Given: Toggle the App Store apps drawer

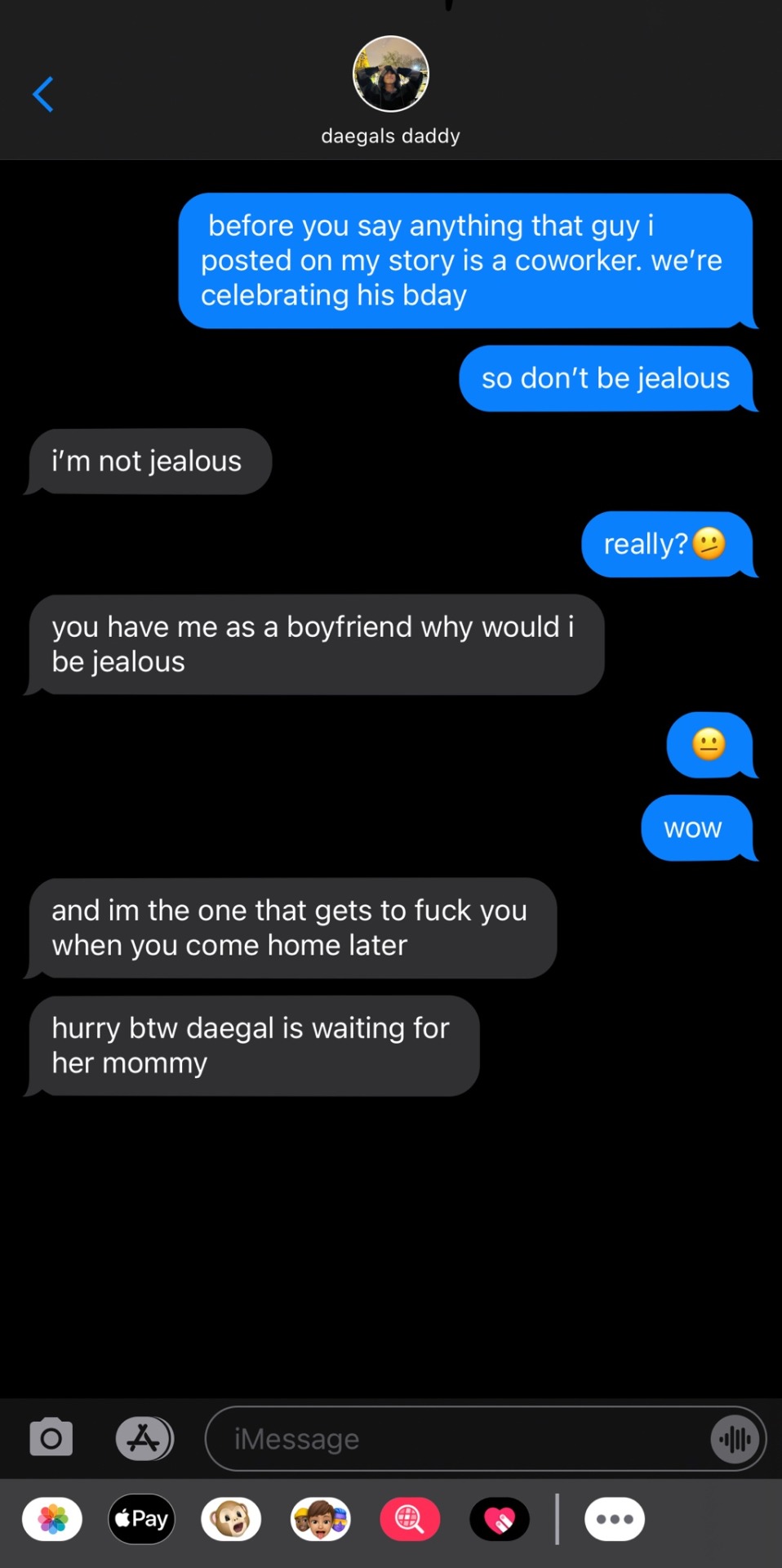Looking at the screenshot, I should (144, 1438).
